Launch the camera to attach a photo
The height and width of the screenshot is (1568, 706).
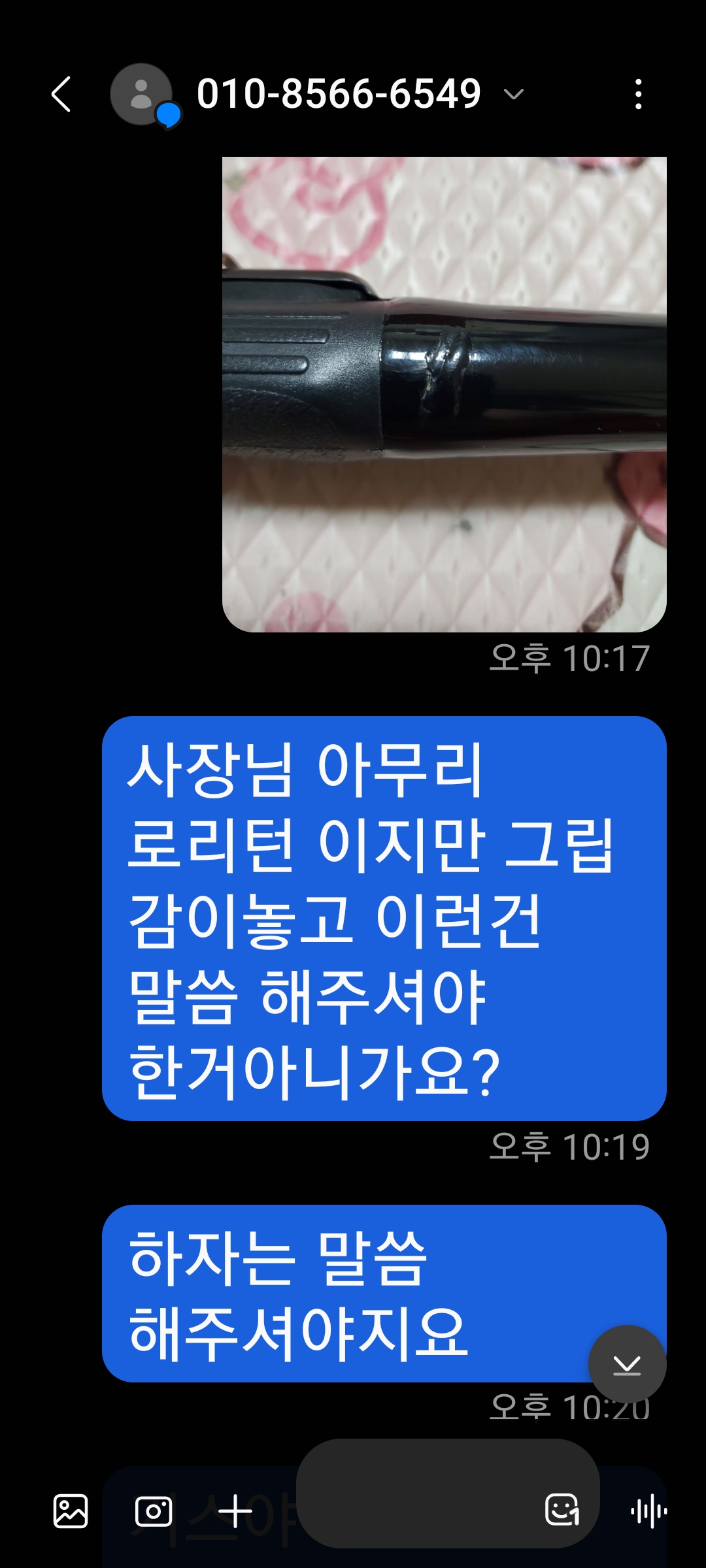[x=154, y=1511]
